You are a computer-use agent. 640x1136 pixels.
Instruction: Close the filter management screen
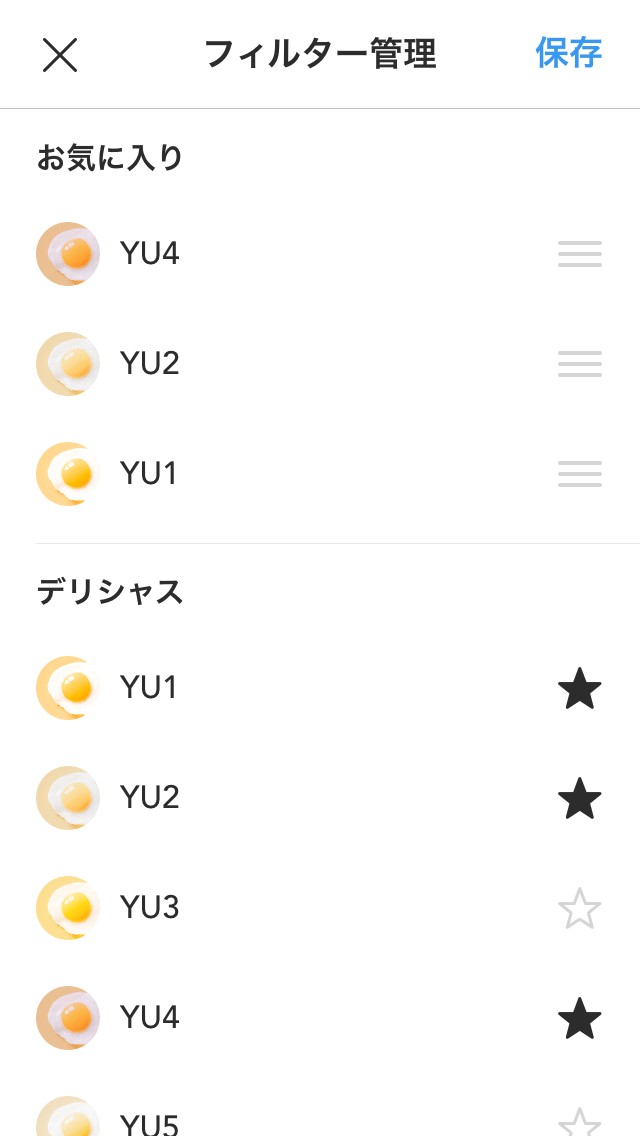[x=60, y=55]
